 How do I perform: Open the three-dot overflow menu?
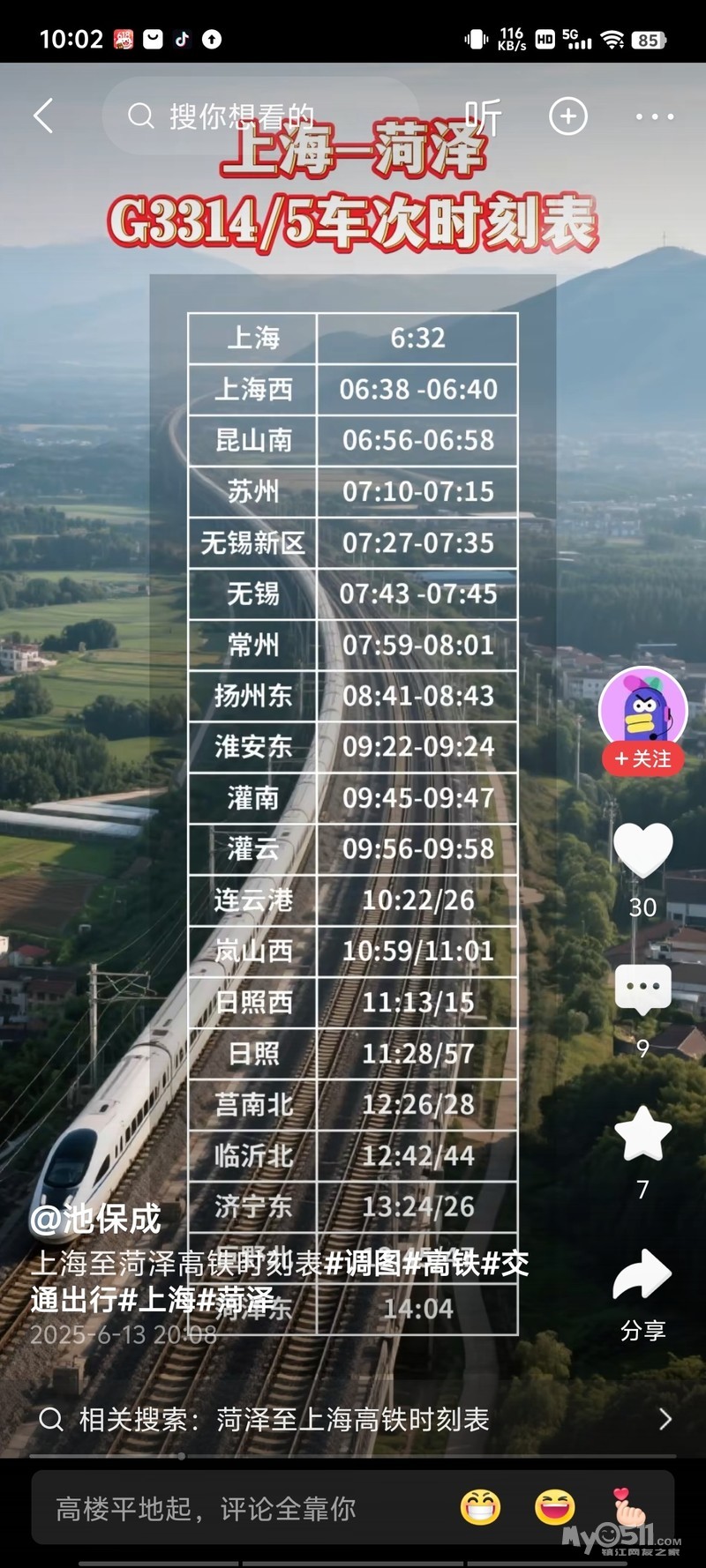(x=654, y=116)
